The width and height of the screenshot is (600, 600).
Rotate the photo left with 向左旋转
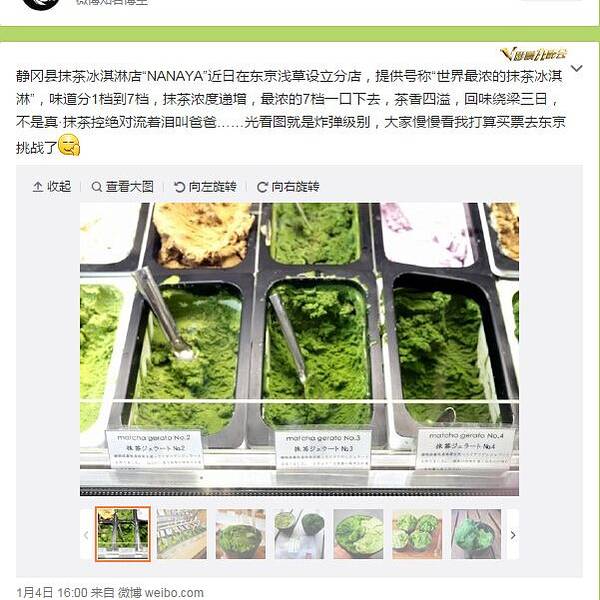[x=205, y=186]
